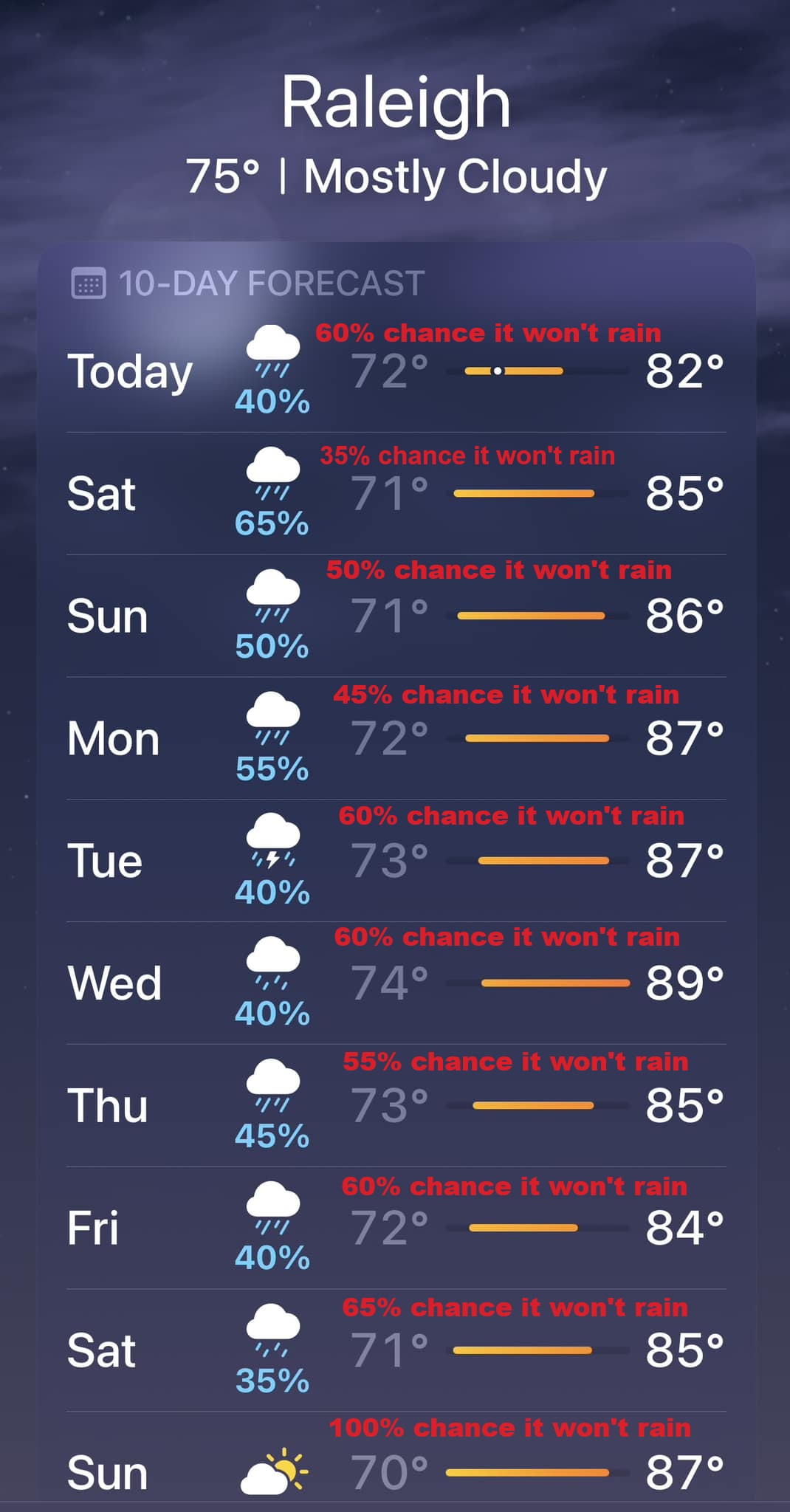Open Friday's forecast row
The height and width of the screenshot is (1512, 790).
(395, 1228)
